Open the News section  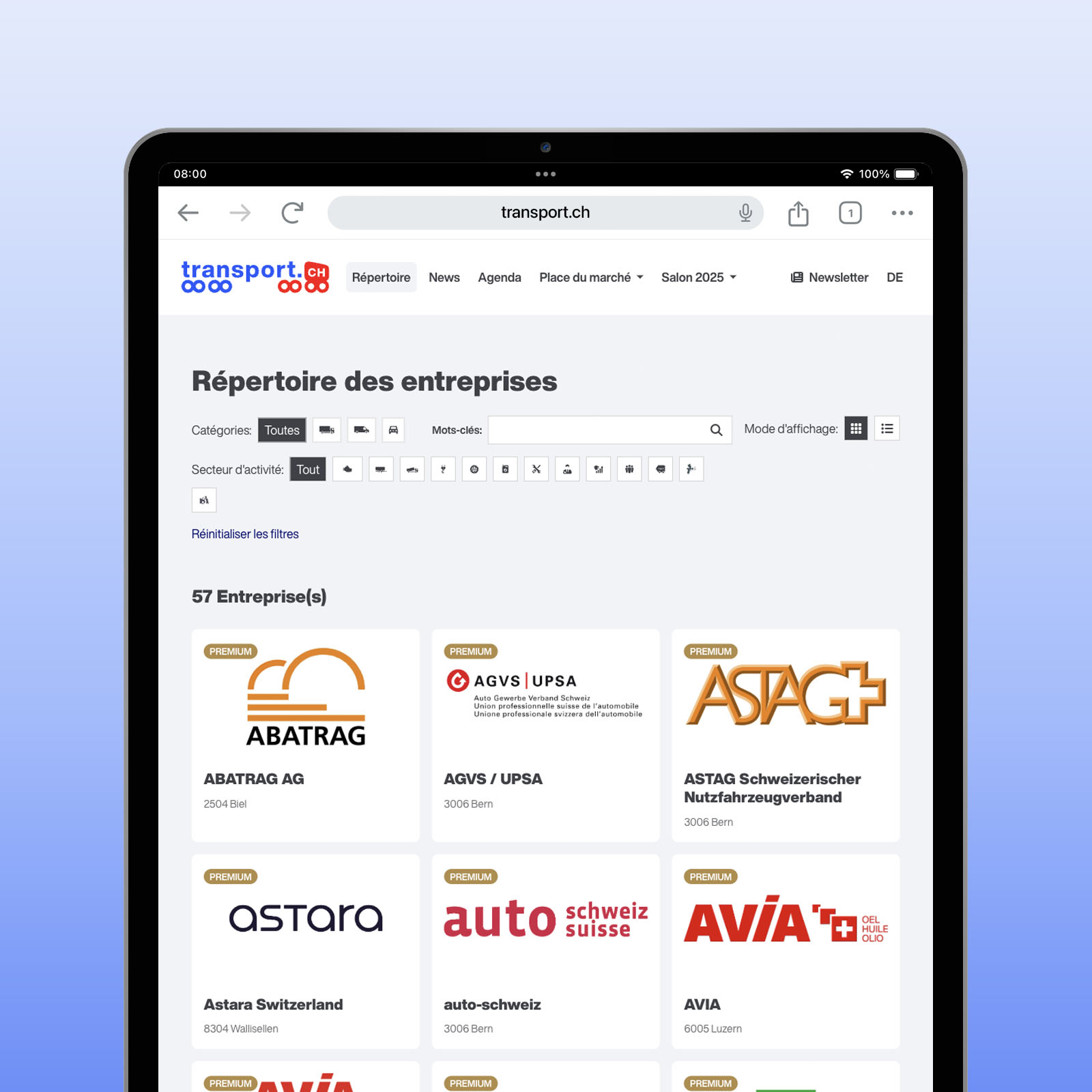444,278
